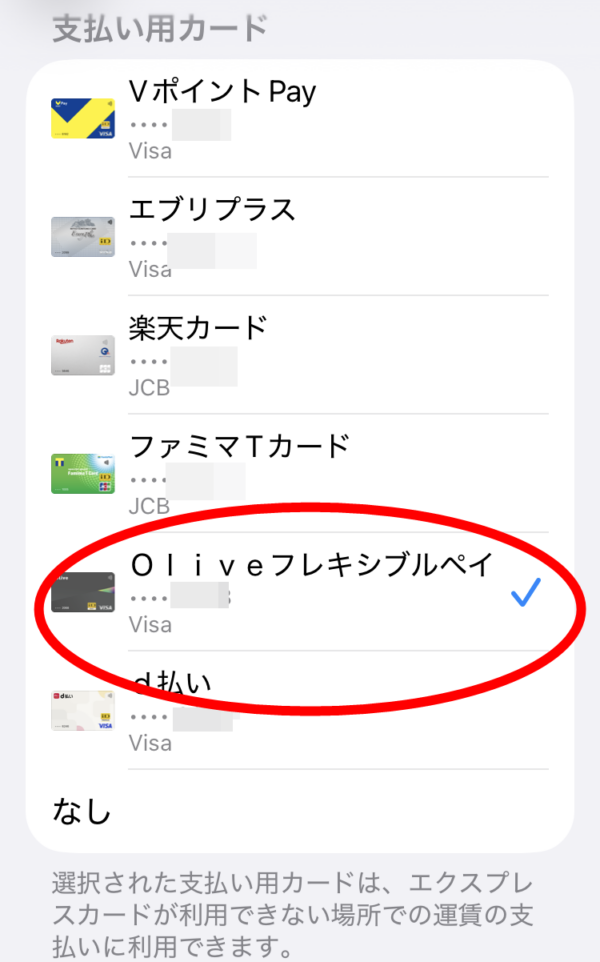Choose the エブリプラス Visa card
The width and height of the screenshot is (600, 962).
click(x=300, y=237)
